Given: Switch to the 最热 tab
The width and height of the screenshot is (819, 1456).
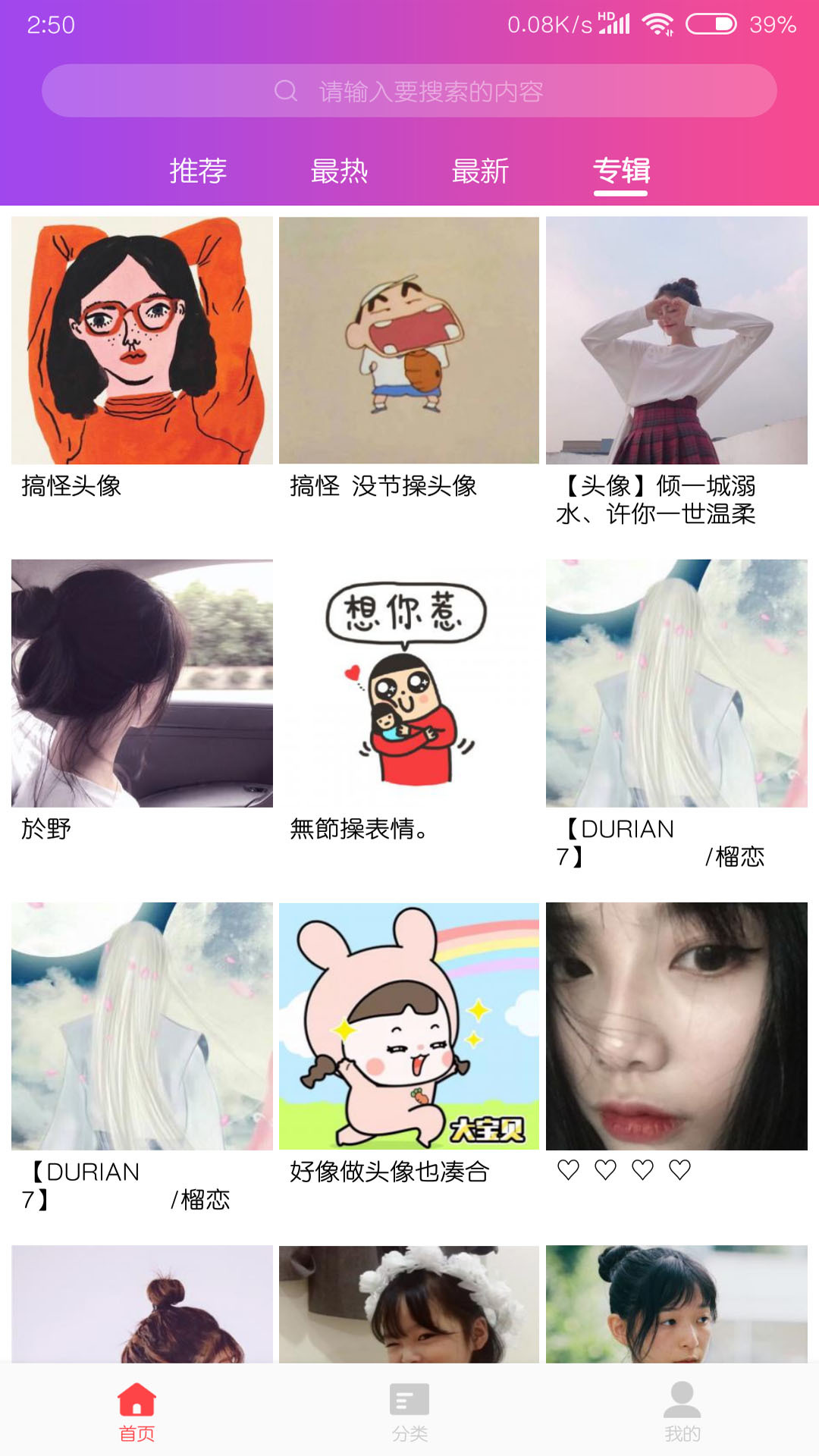Looking at the screenshot, I should point(339,171).
